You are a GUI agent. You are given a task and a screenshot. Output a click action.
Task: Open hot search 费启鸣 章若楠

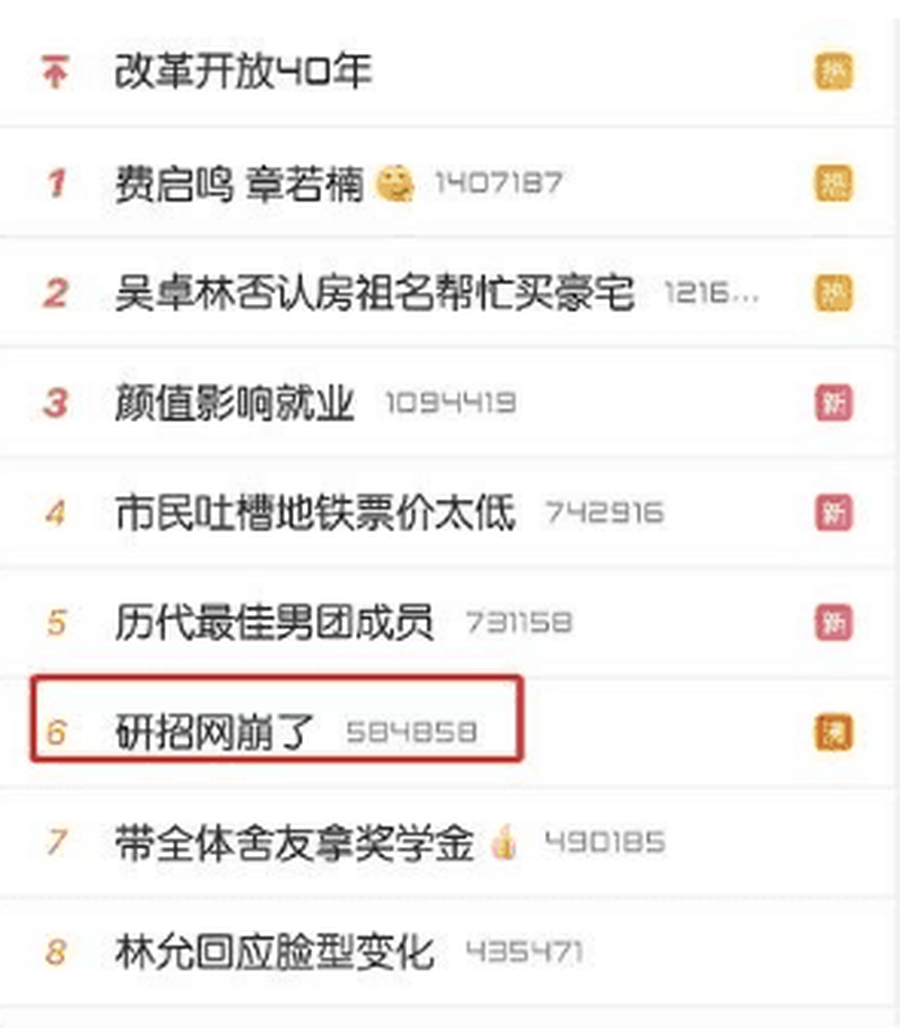pos(238,184)
